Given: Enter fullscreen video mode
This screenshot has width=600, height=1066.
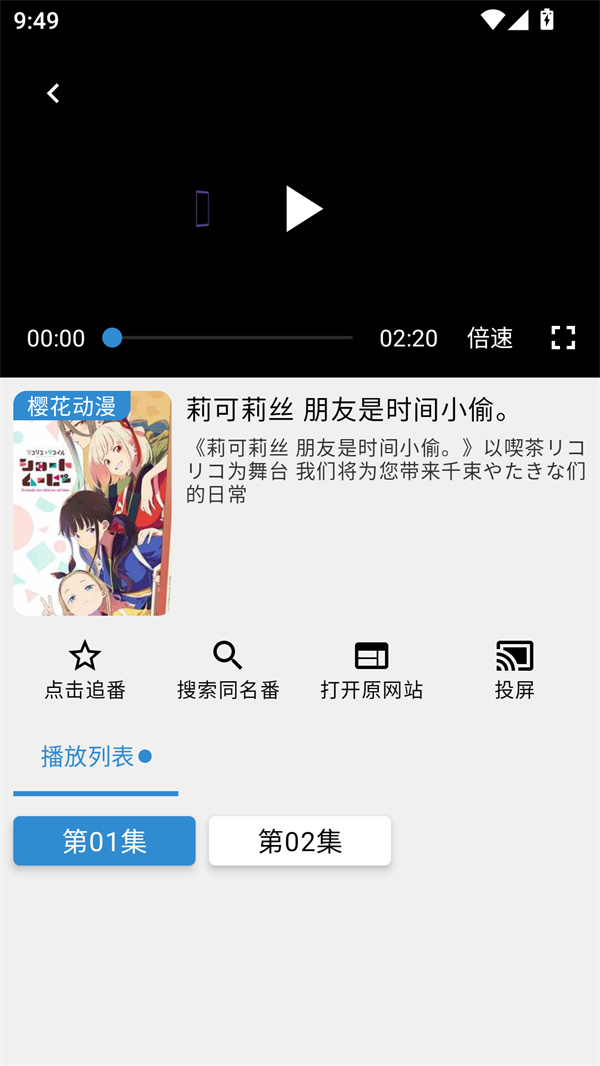Looking at the screenshot, I should point(563,338).
